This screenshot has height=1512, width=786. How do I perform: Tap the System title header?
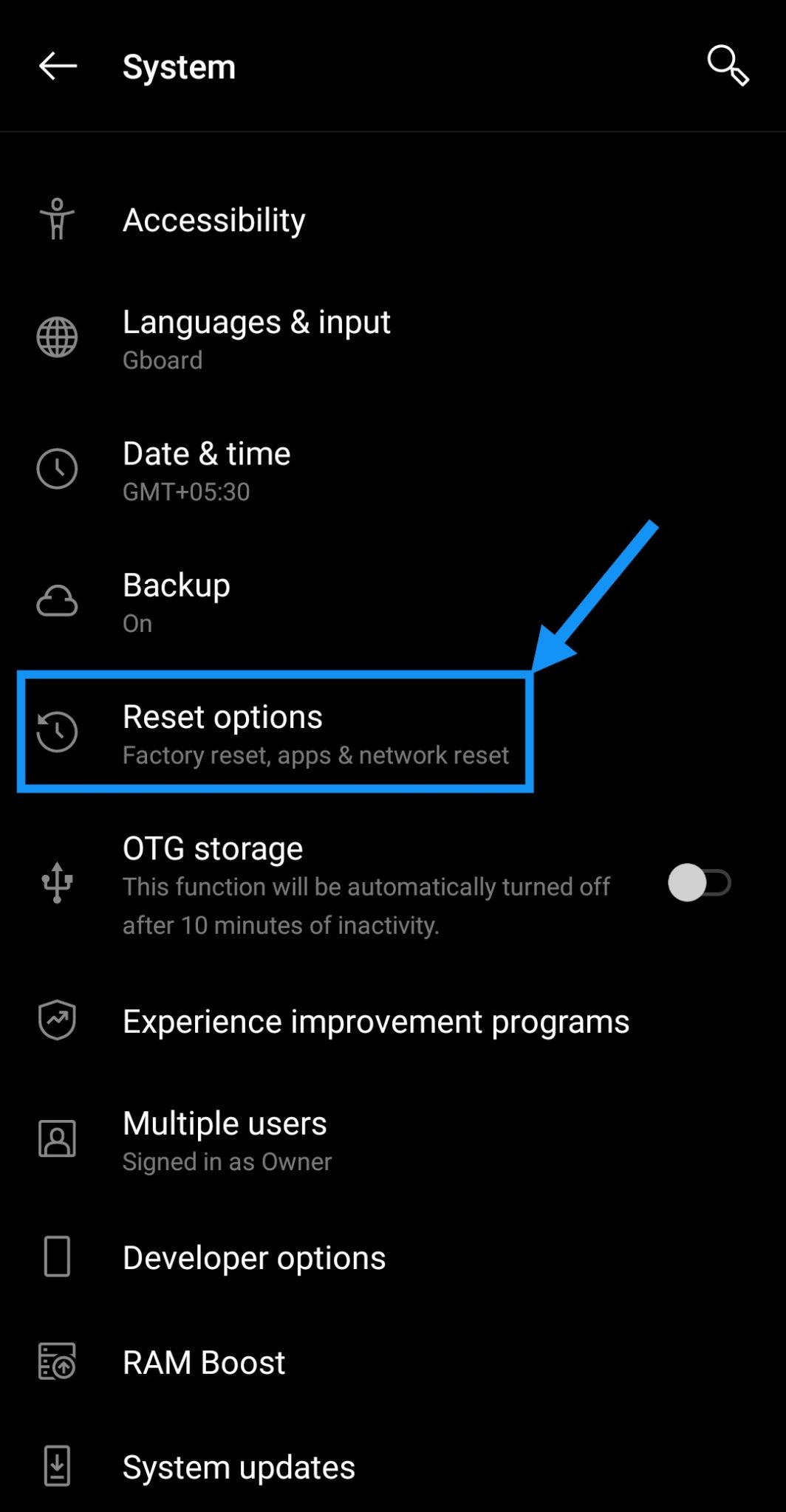(x=179, y=66)
